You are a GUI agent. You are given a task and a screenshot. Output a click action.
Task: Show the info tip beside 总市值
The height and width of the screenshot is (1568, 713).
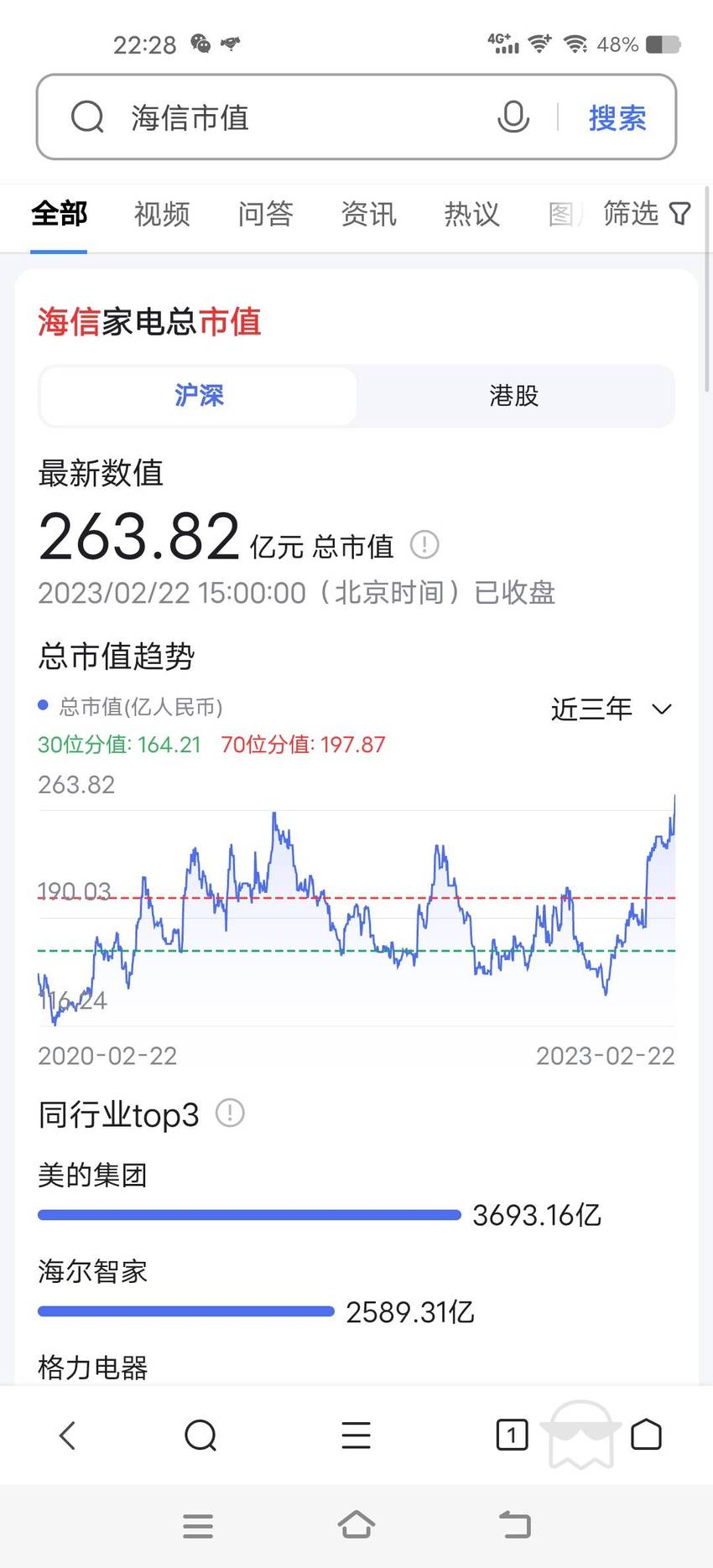click(x=424, y=545)
